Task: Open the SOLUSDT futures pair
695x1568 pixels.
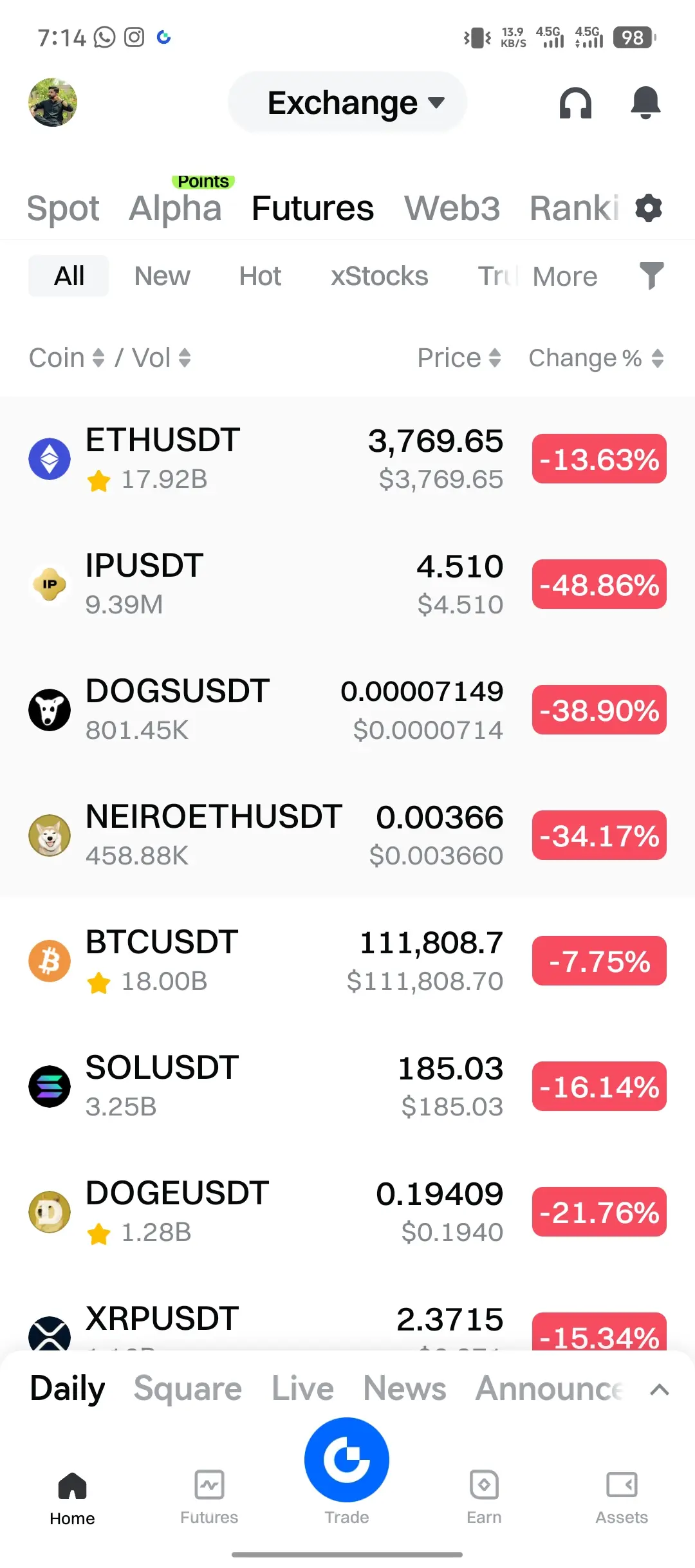Action: [347, 1087]
